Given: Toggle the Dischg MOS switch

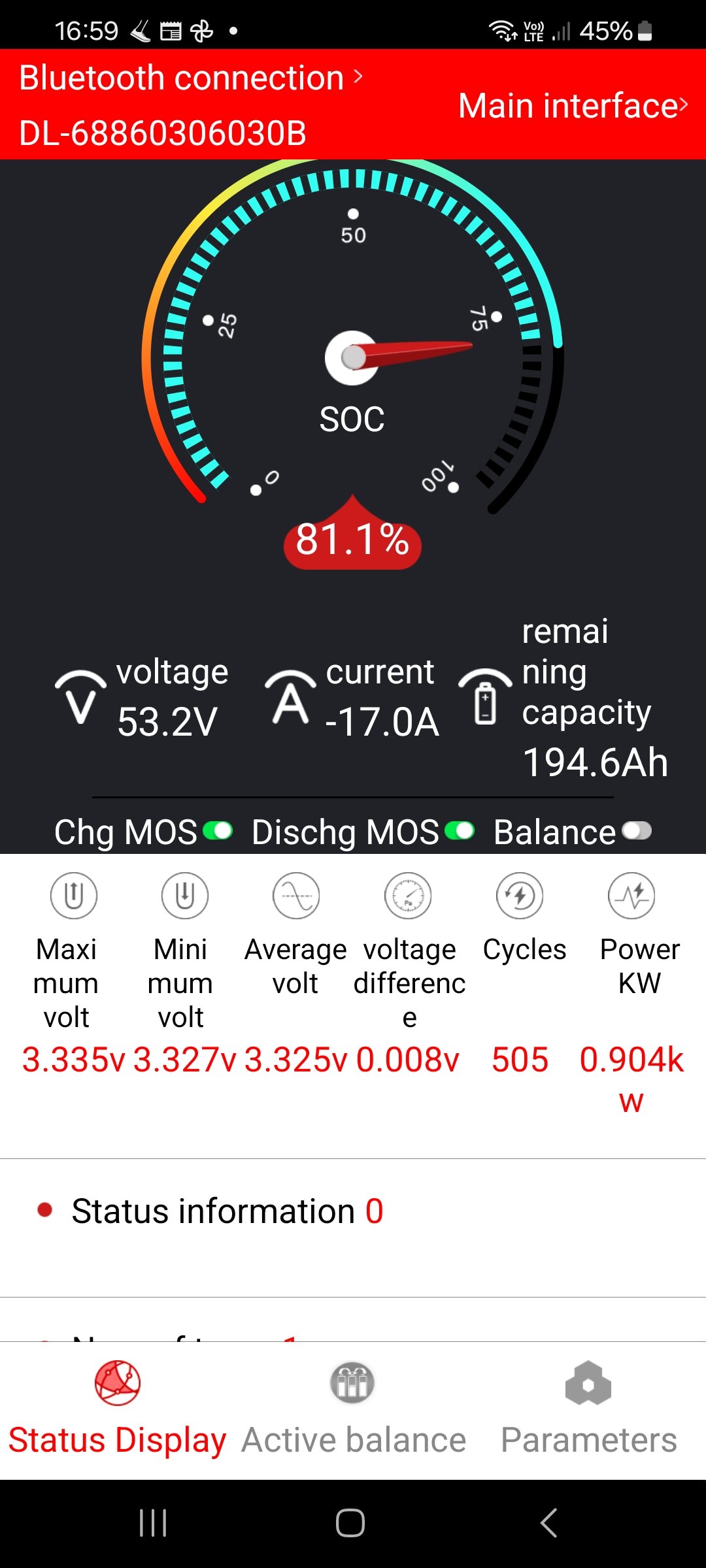Looking at the screenshot, I should tap(460, 831).
